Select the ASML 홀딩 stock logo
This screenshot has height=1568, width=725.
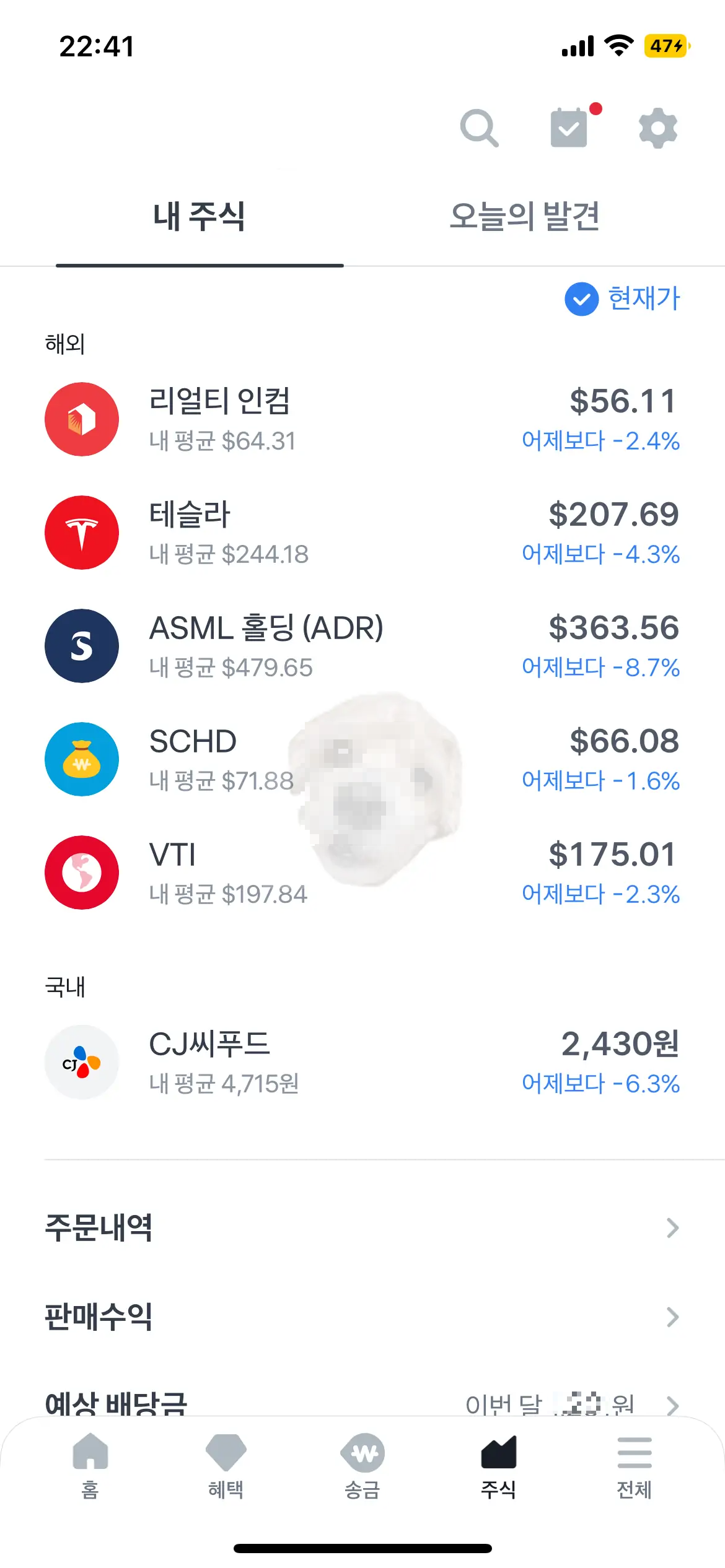(81, 645)
